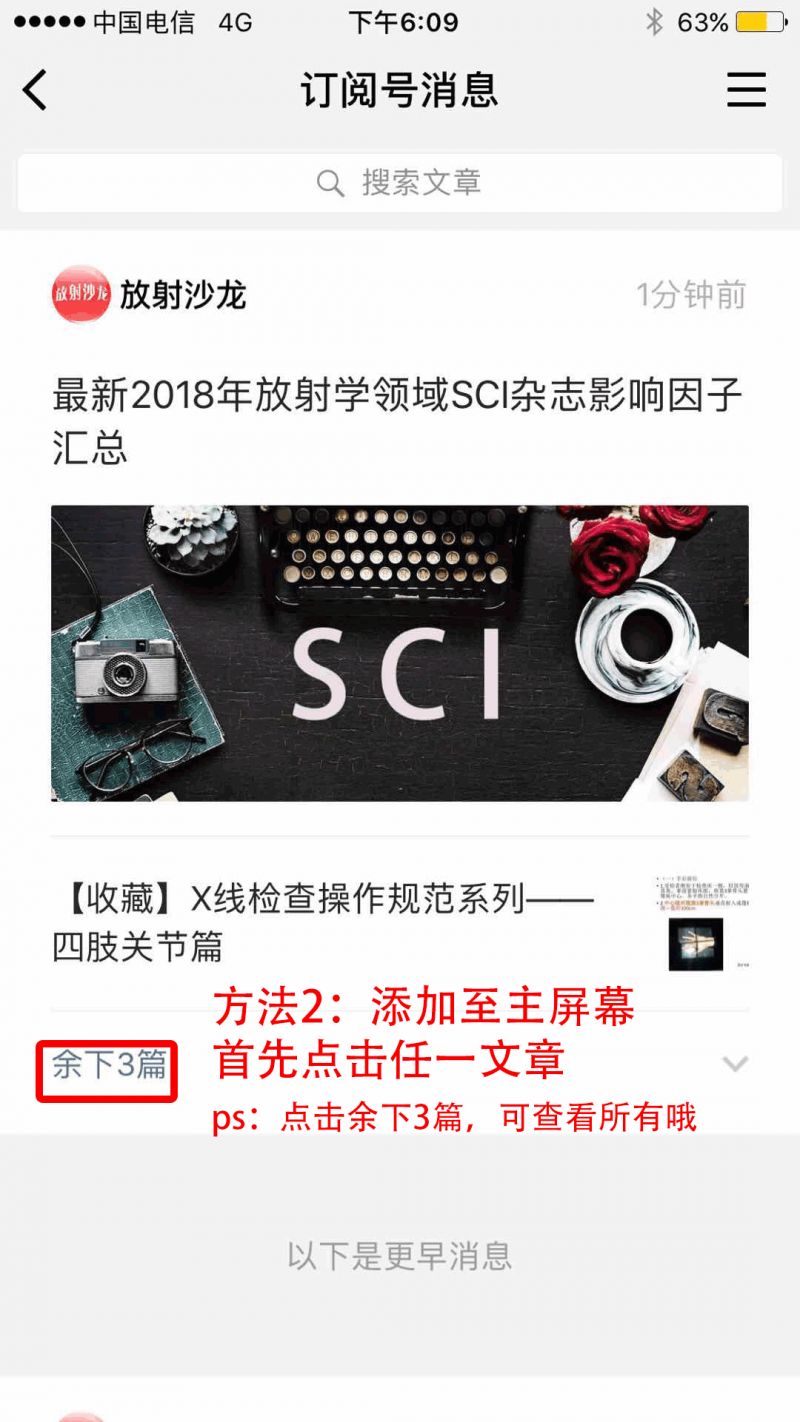This screenshot has height=1422, width=800.
Task: Expand the remaining articles with the chevron
Action: point(736,1065)
